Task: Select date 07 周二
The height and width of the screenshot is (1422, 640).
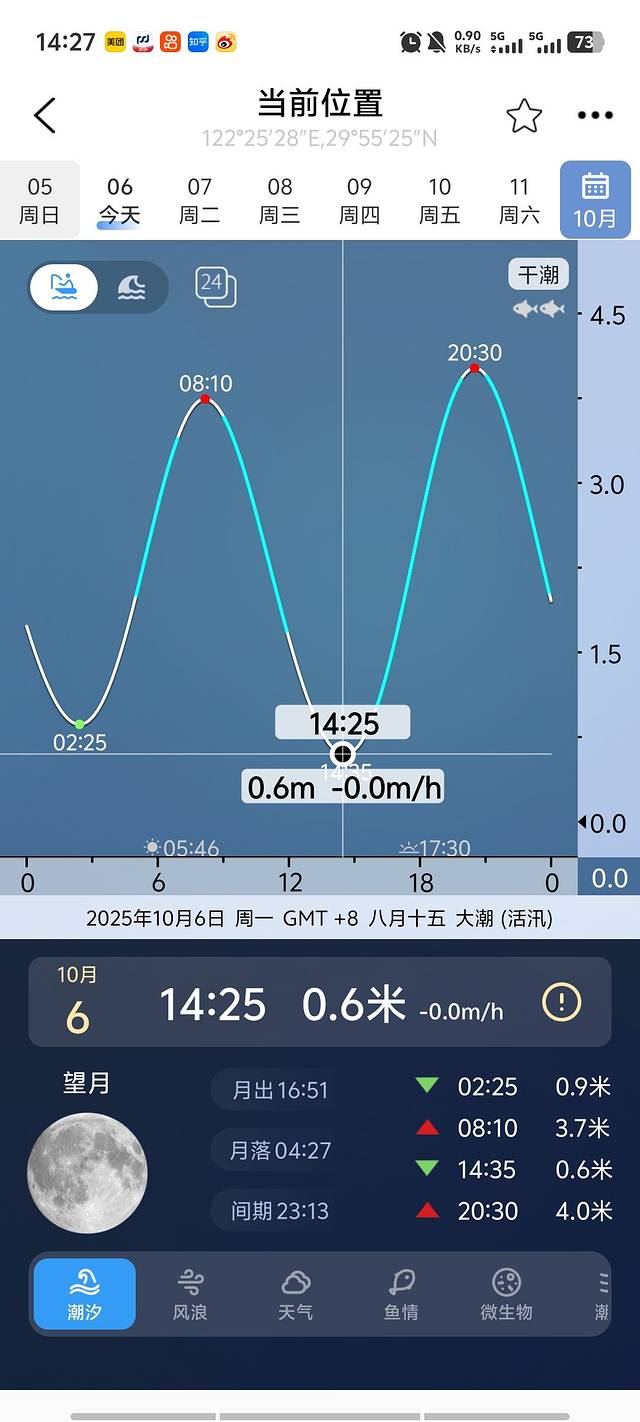Action: [x=200, y=200]
